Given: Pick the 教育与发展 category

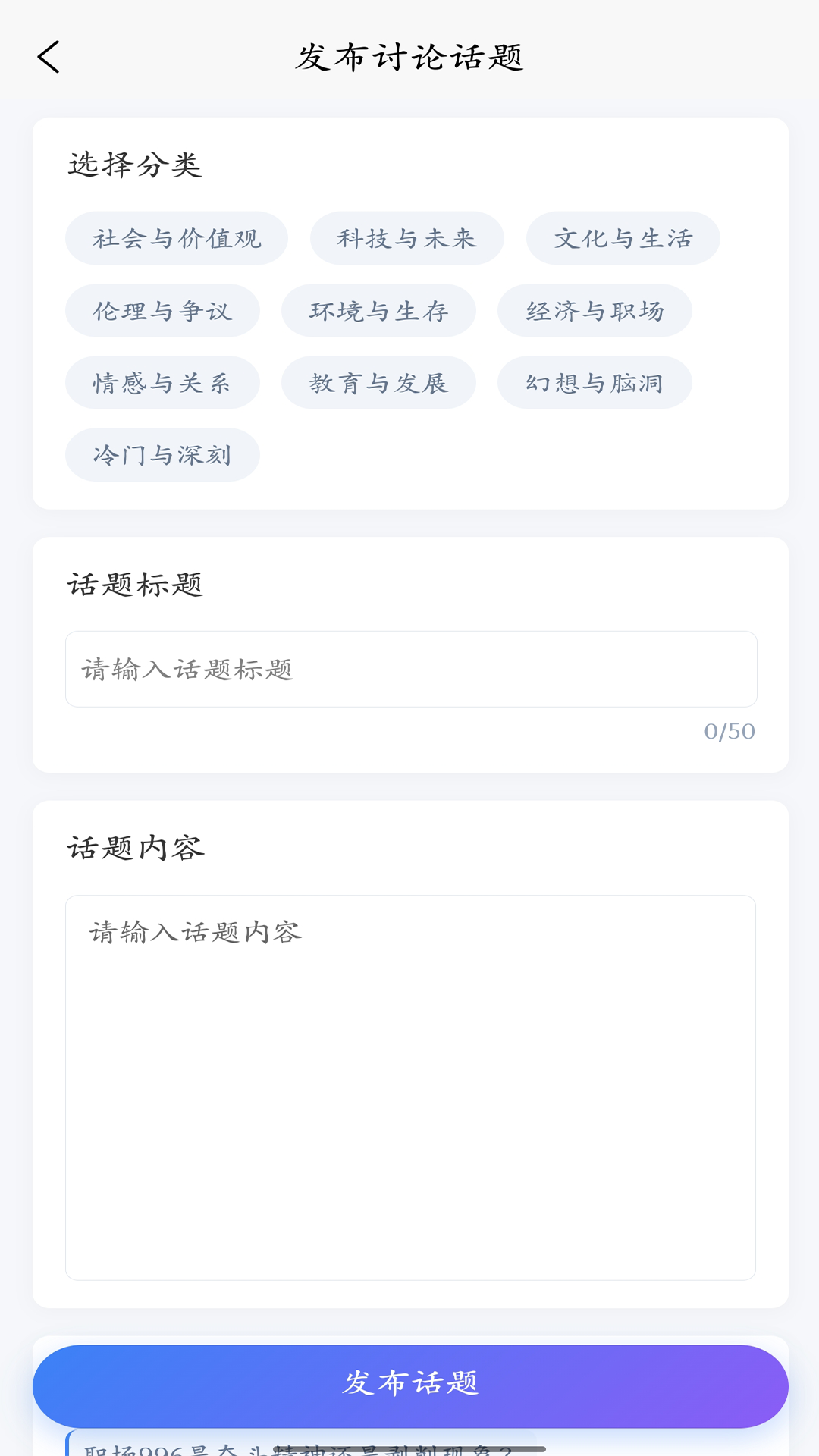Looking at the screenshot, I should [379, 382].
